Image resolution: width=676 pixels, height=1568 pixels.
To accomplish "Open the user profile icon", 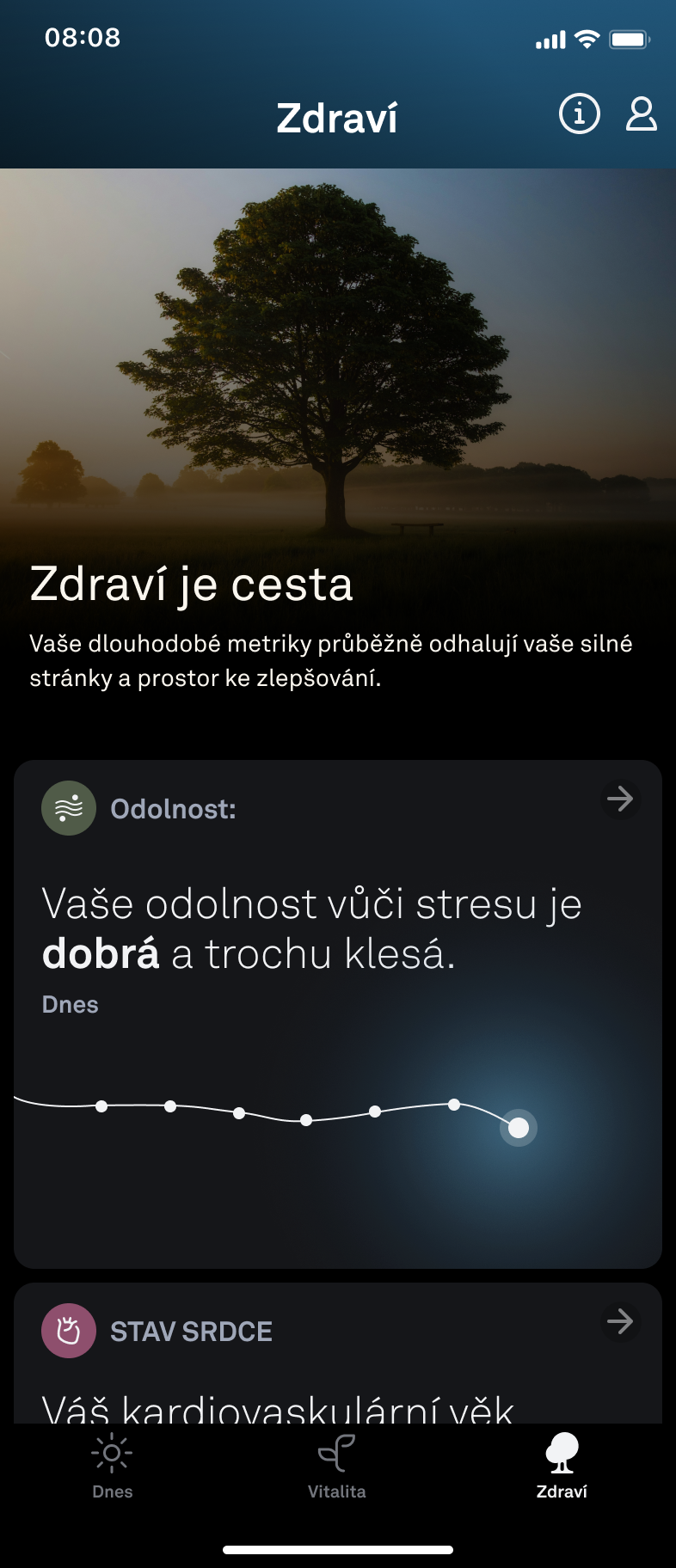I will [x=641, y=113].
